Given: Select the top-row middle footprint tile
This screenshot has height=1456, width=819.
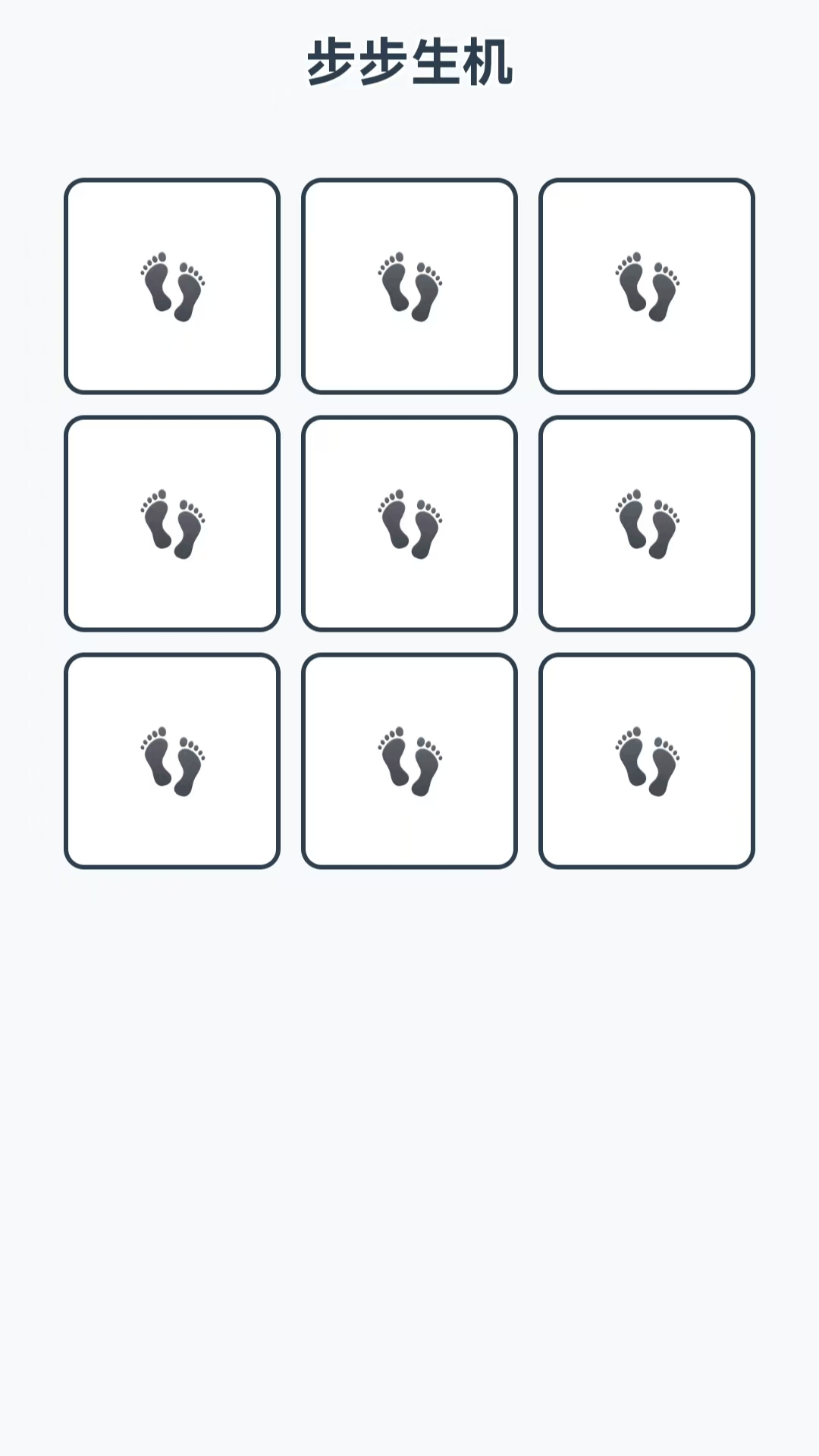Looking at the screenshot, I should (409, 287).
